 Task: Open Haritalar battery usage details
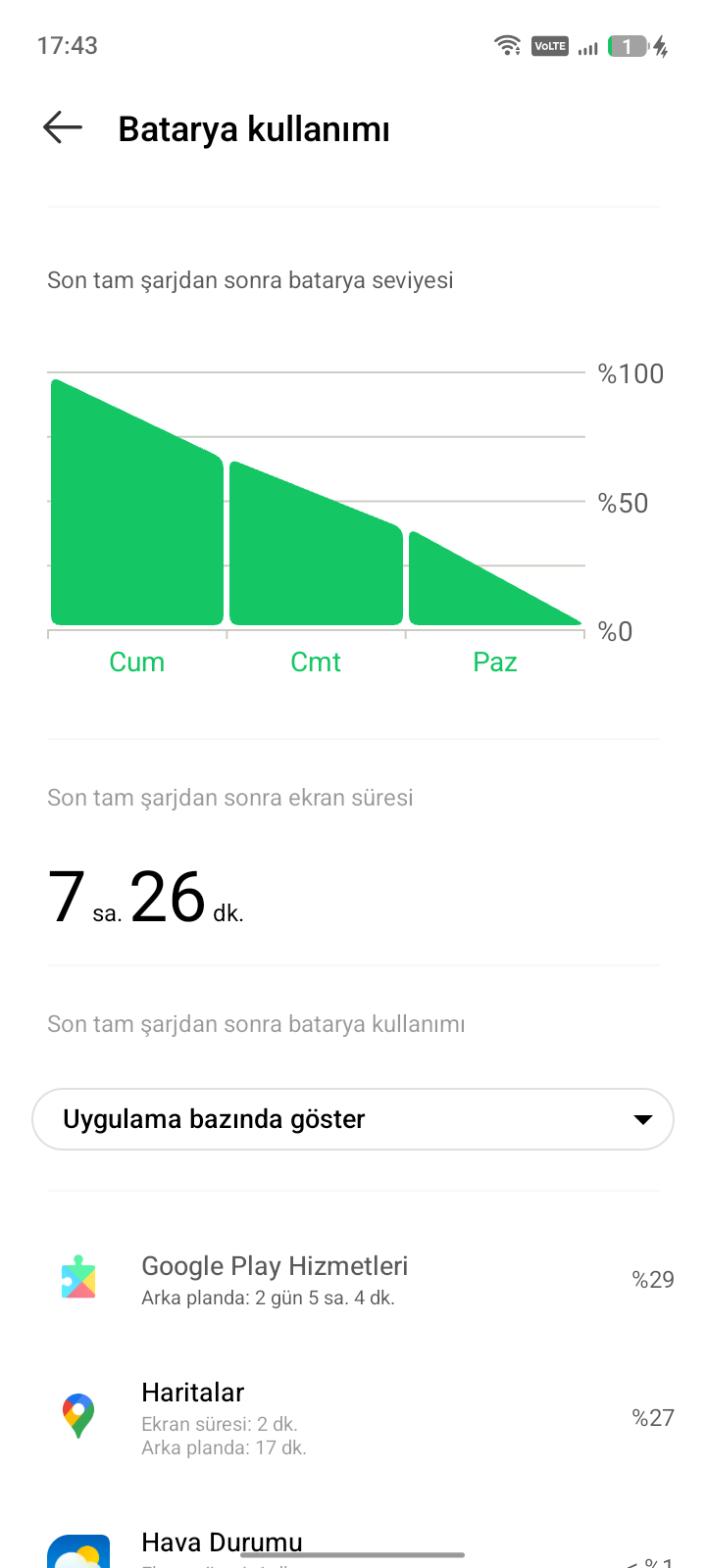[353, 1418]
